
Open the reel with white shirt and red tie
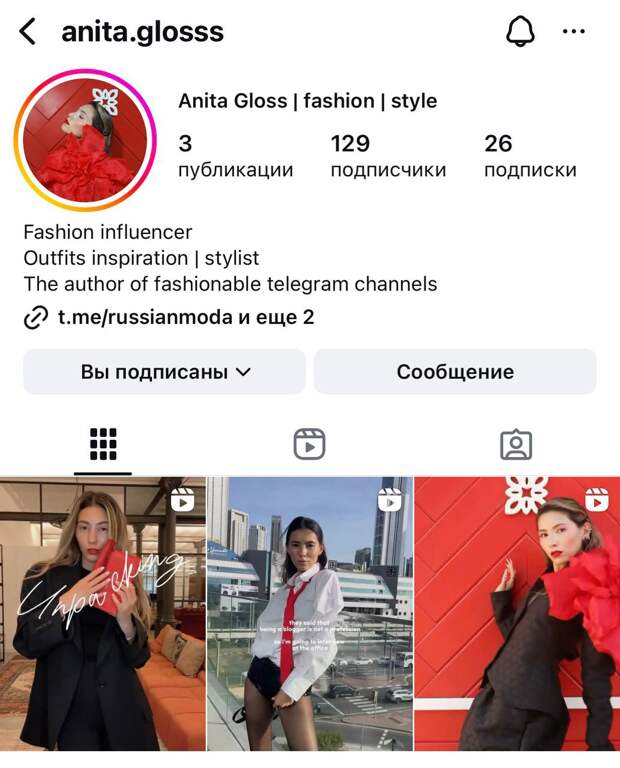click(310, 614)
